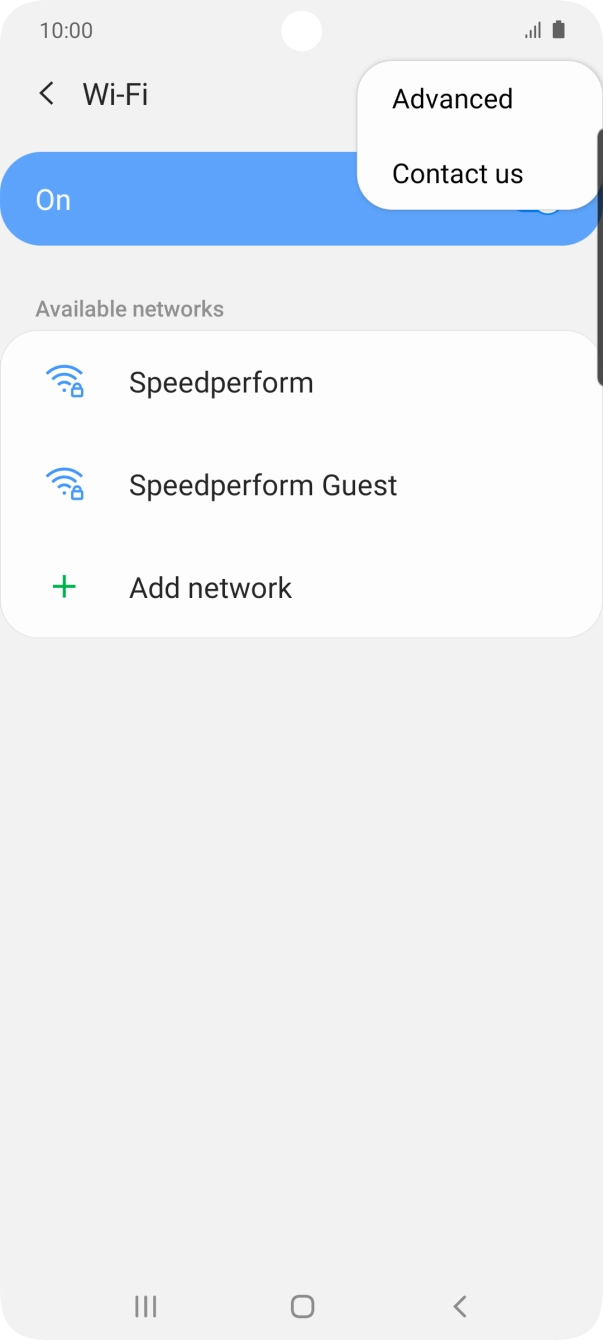Open the Advanced Wi-Fi settings
This screenshot has height=1340, width=603.
click(452, 99)
